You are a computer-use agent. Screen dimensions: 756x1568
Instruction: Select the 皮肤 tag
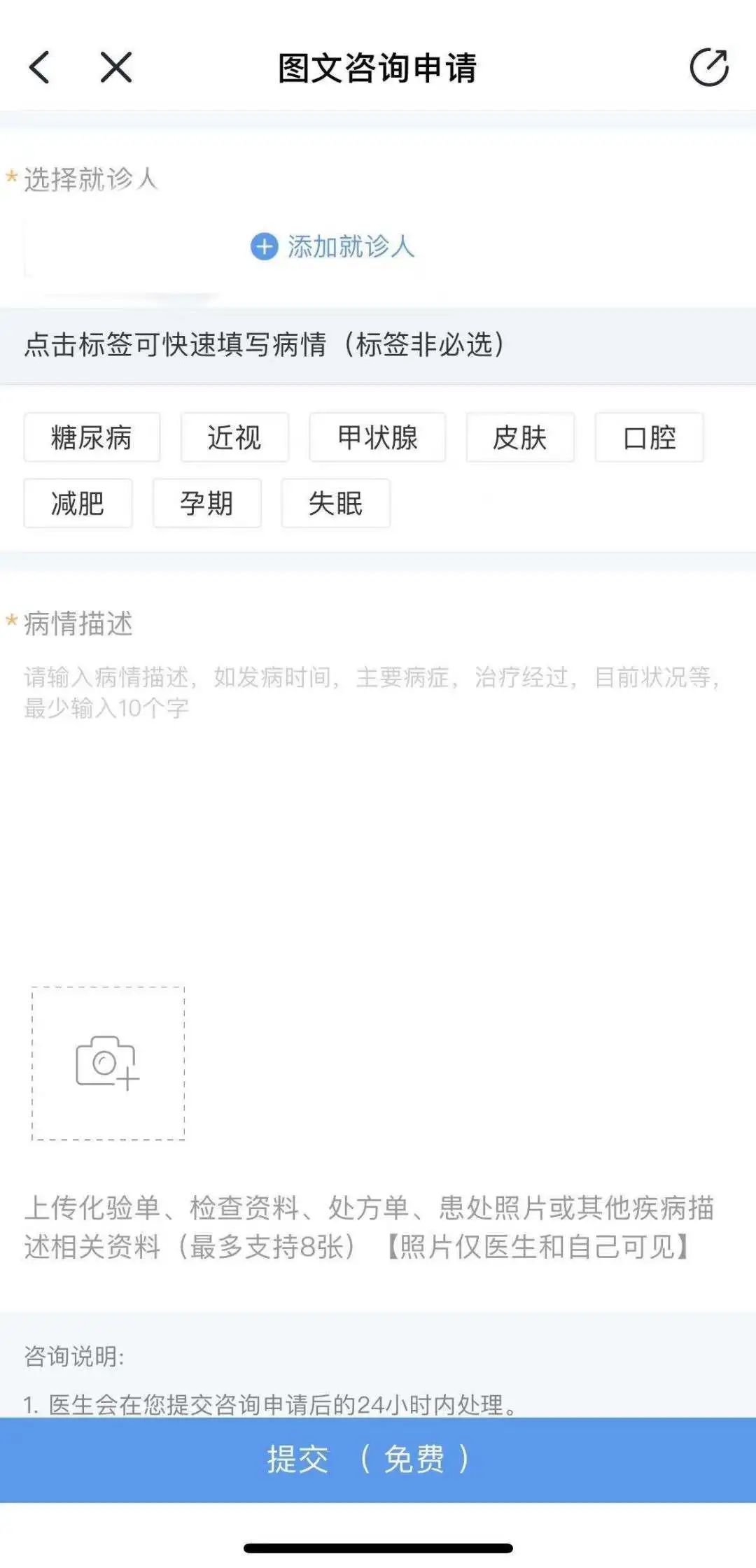[x=520, y=438]
